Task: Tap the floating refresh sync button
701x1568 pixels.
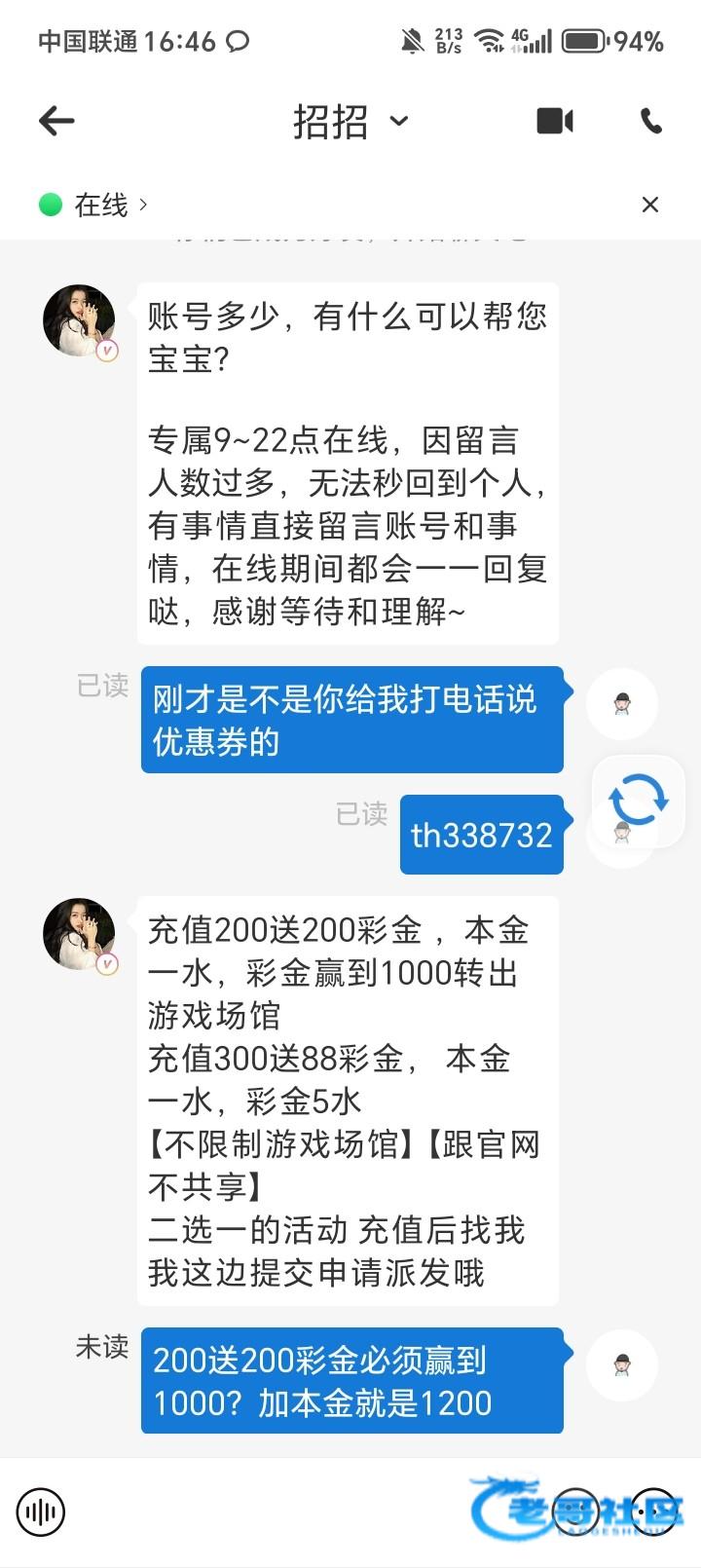Action: point(638,800)
